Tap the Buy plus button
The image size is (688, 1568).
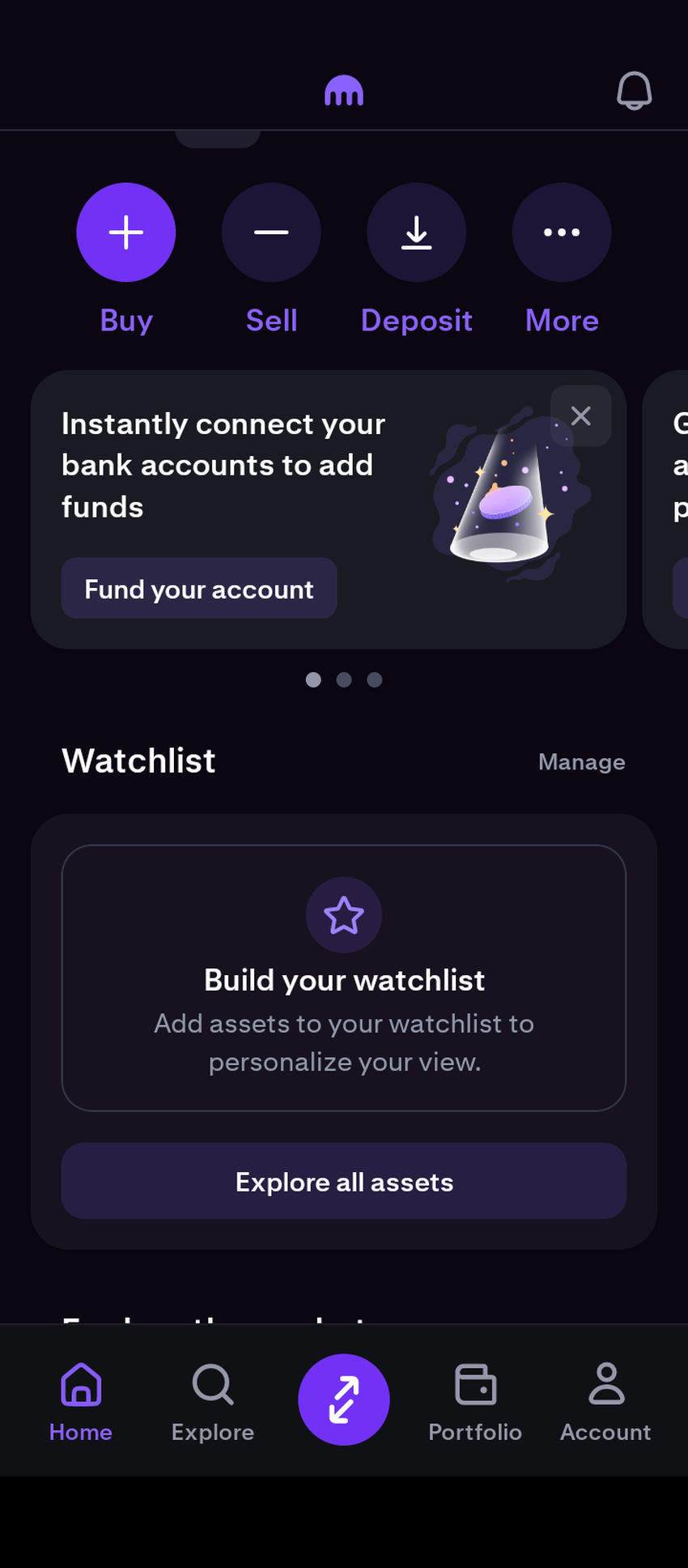(x=126, y=232)
